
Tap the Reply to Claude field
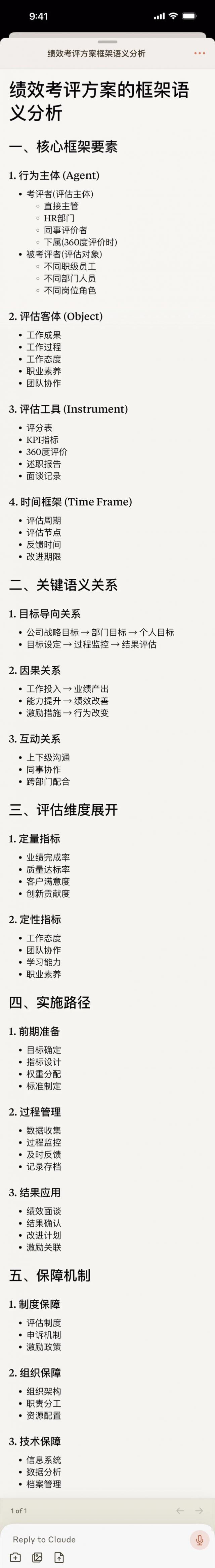coord(91,1539)
